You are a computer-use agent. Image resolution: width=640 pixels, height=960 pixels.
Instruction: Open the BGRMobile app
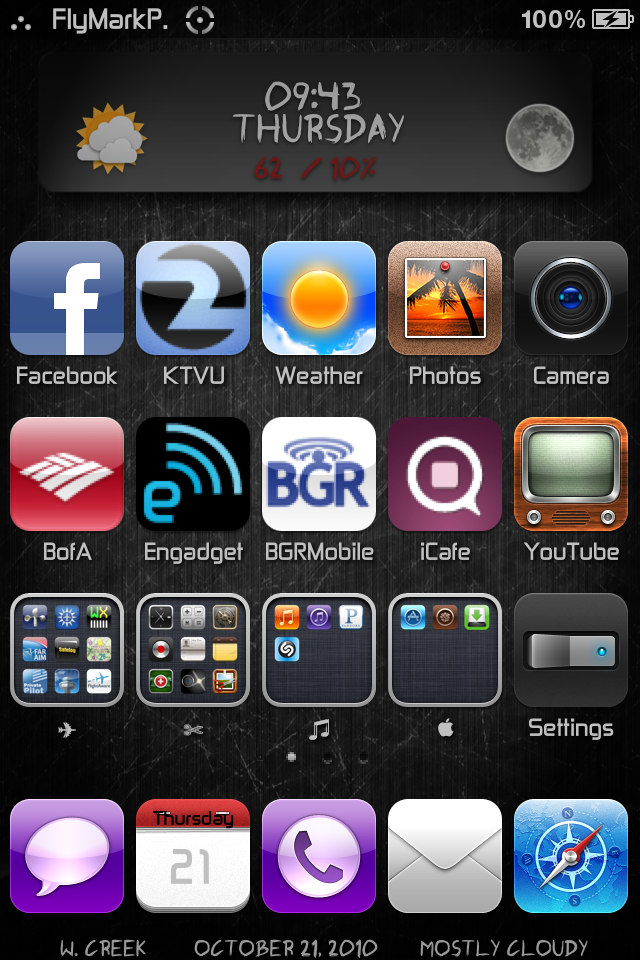319,474
